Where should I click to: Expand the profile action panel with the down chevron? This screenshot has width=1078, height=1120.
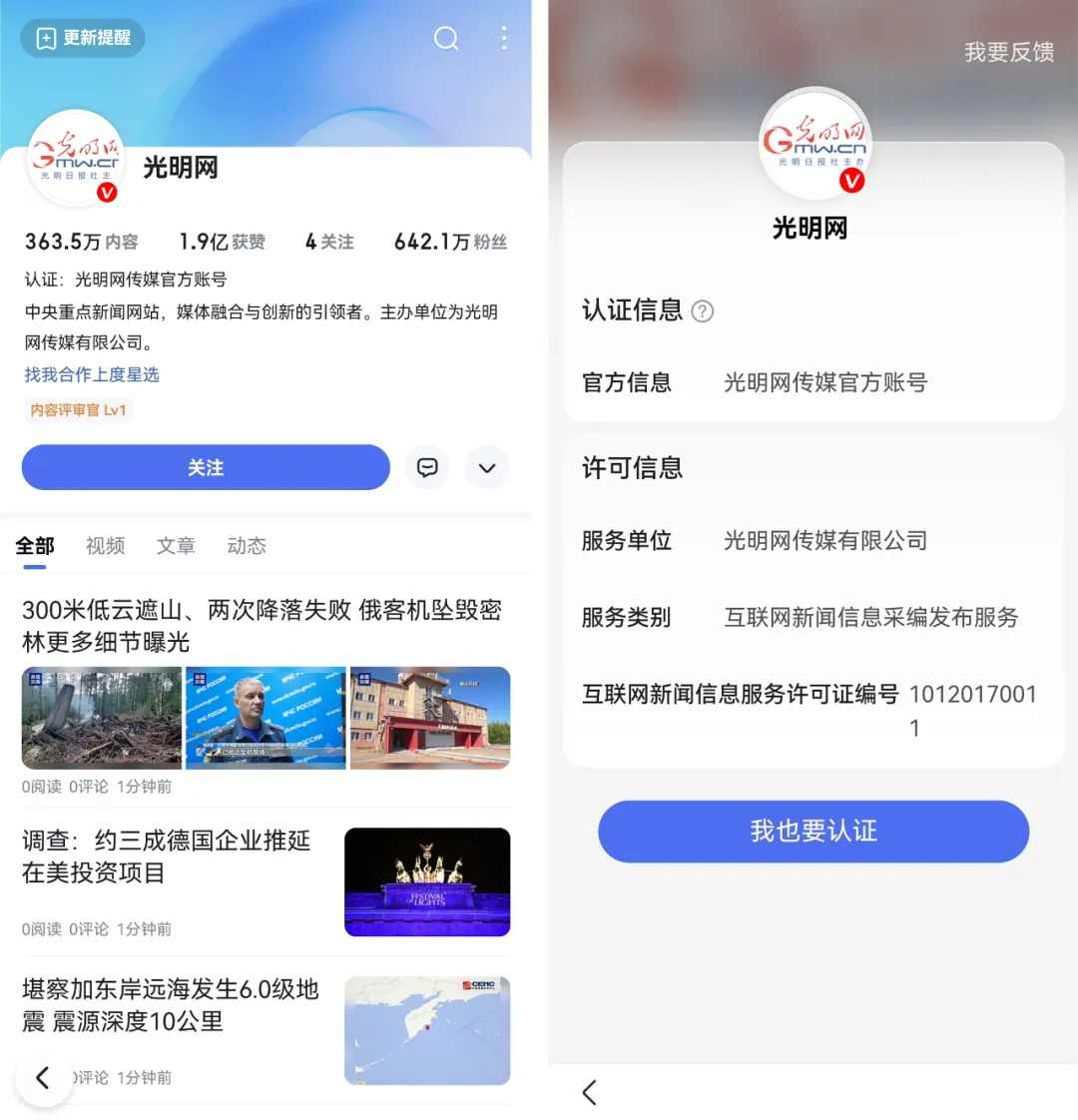(x=487, y=467)
